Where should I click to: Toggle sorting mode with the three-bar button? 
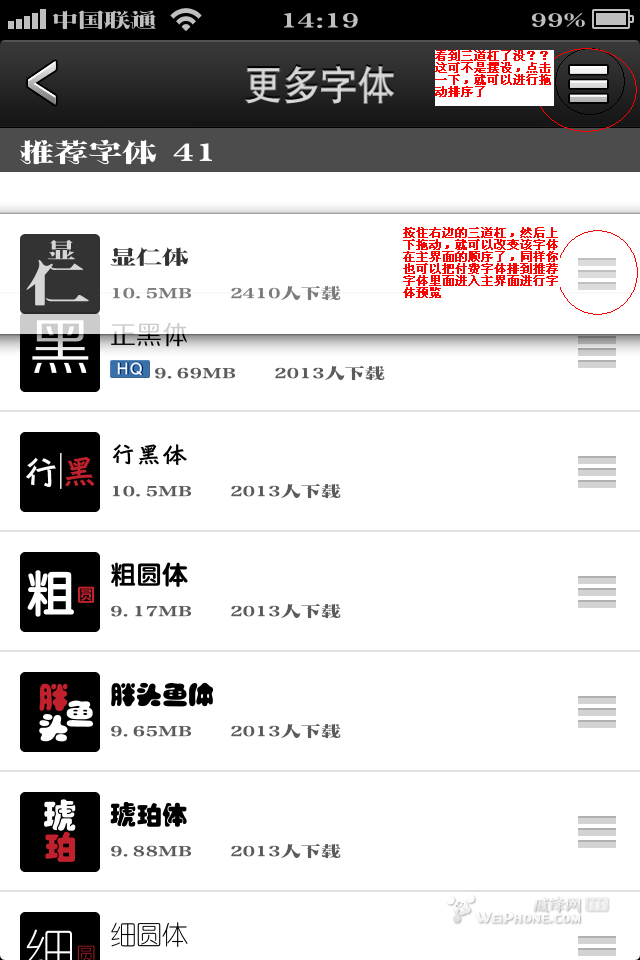click(x=589, y=85)
